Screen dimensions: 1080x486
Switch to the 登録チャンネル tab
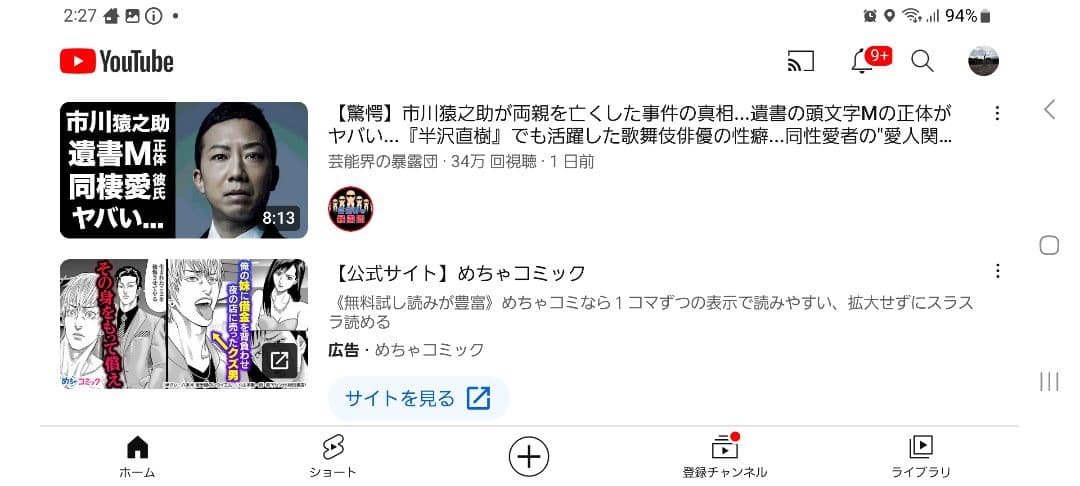click(x=725, y=457)
